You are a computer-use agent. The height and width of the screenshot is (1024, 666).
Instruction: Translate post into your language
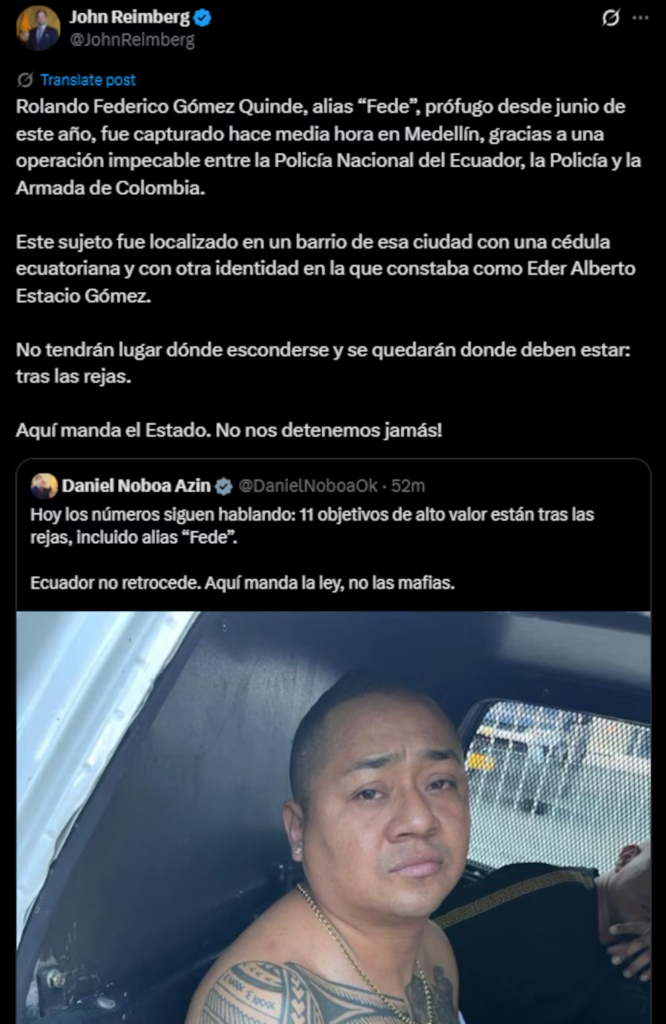coord(88,80)
